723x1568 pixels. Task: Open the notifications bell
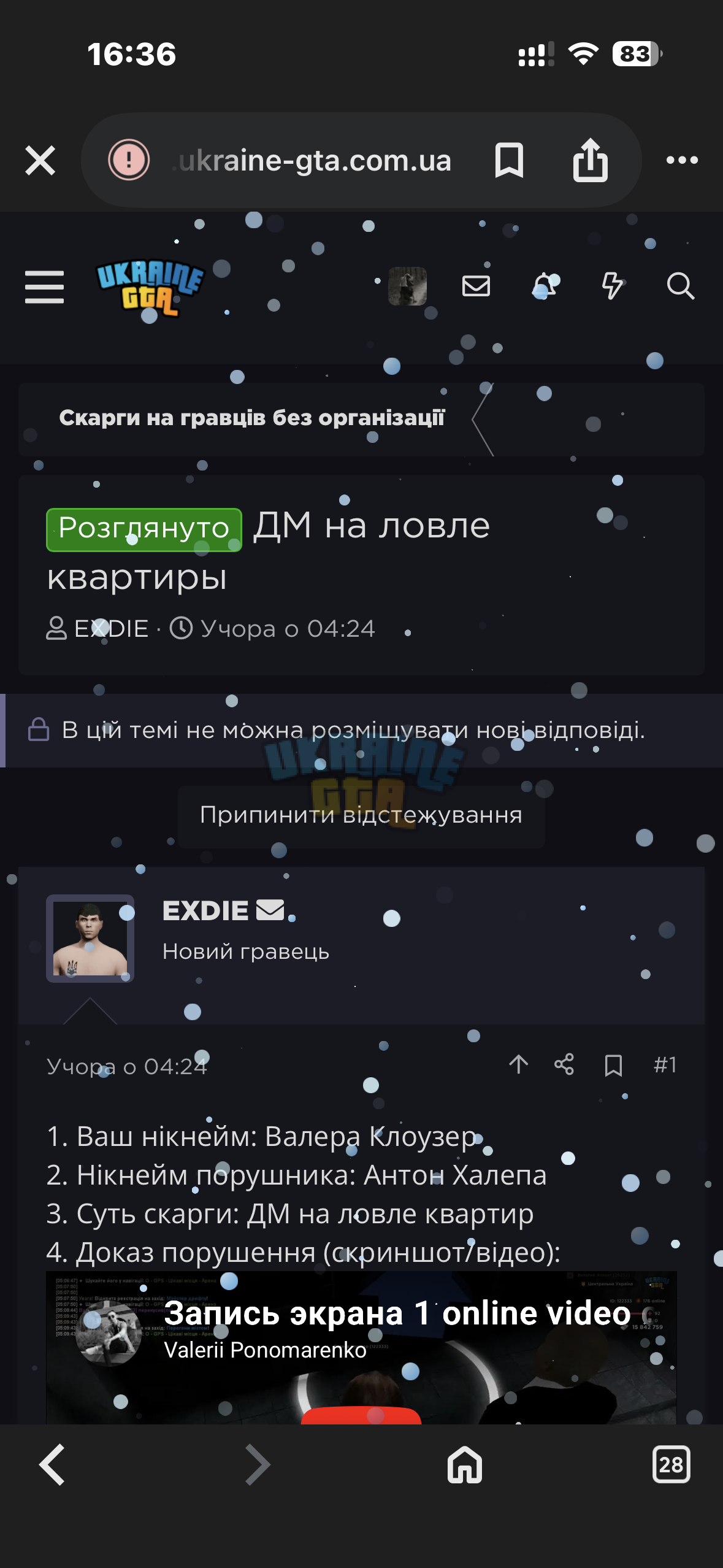tap(545, 286)
